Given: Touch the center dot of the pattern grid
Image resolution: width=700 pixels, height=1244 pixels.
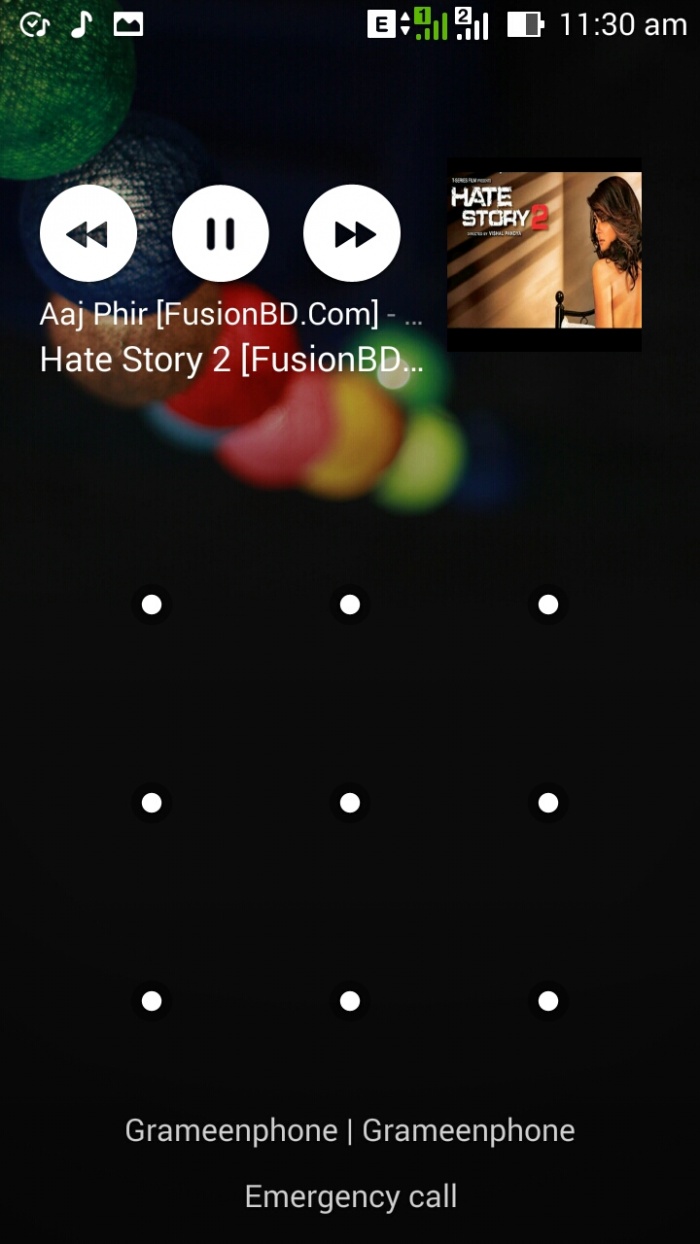Looking at the screenshot, I should [x=350, y=802].
